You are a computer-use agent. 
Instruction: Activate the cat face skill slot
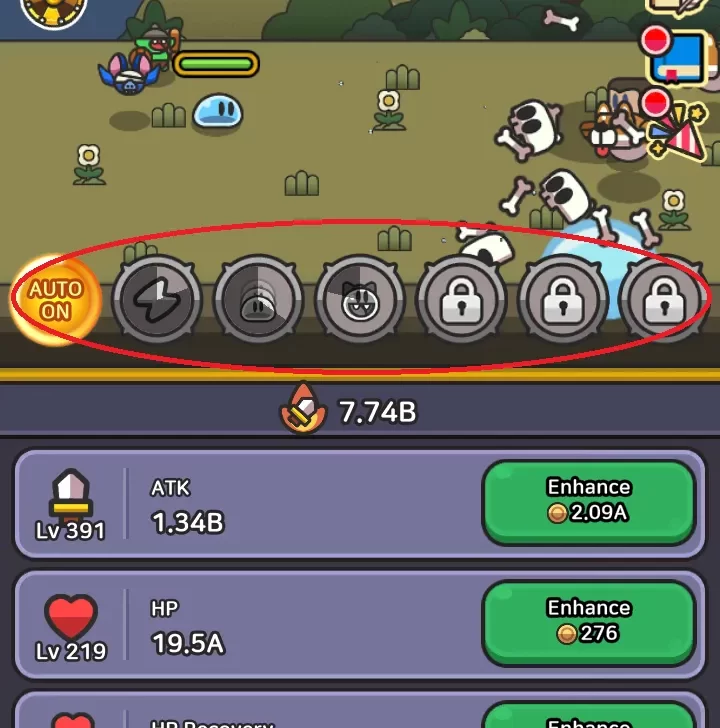point(359,300)
